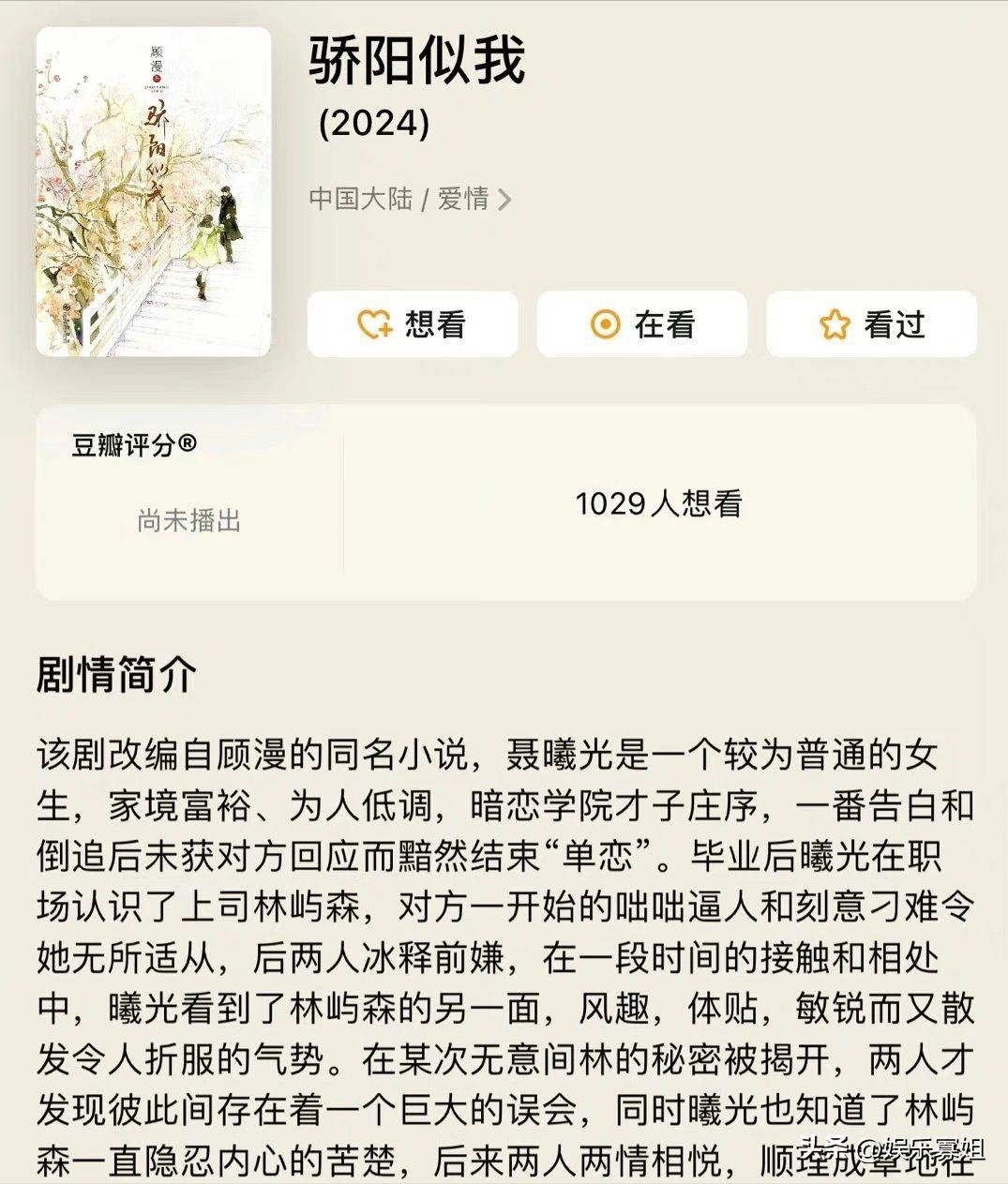Image resolution: width=1008 pixels, height=1184 pixels.
Task: Select the 中国大陆 region label
Action: [x=361, y=200]
